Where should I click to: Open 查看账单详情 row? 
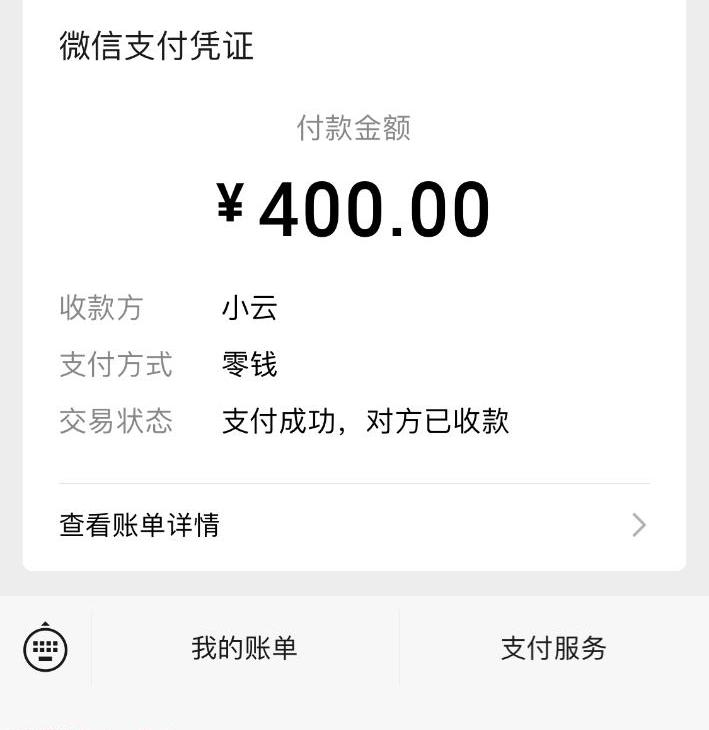(354, 525)
